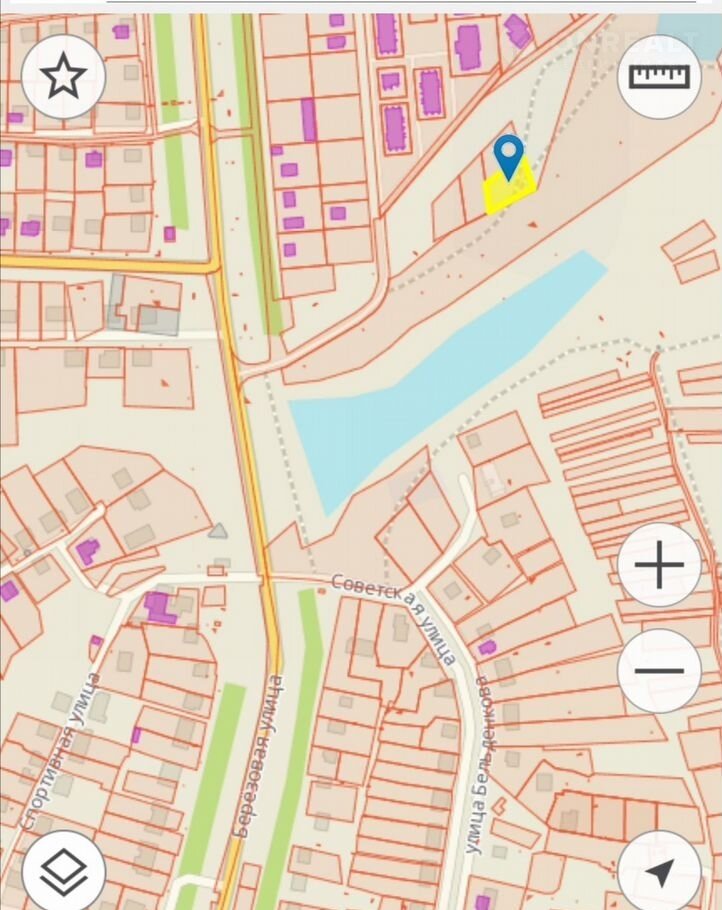Zoom in with the plus button
Viewport: 722px width, 910px height.
coord(659,566)
